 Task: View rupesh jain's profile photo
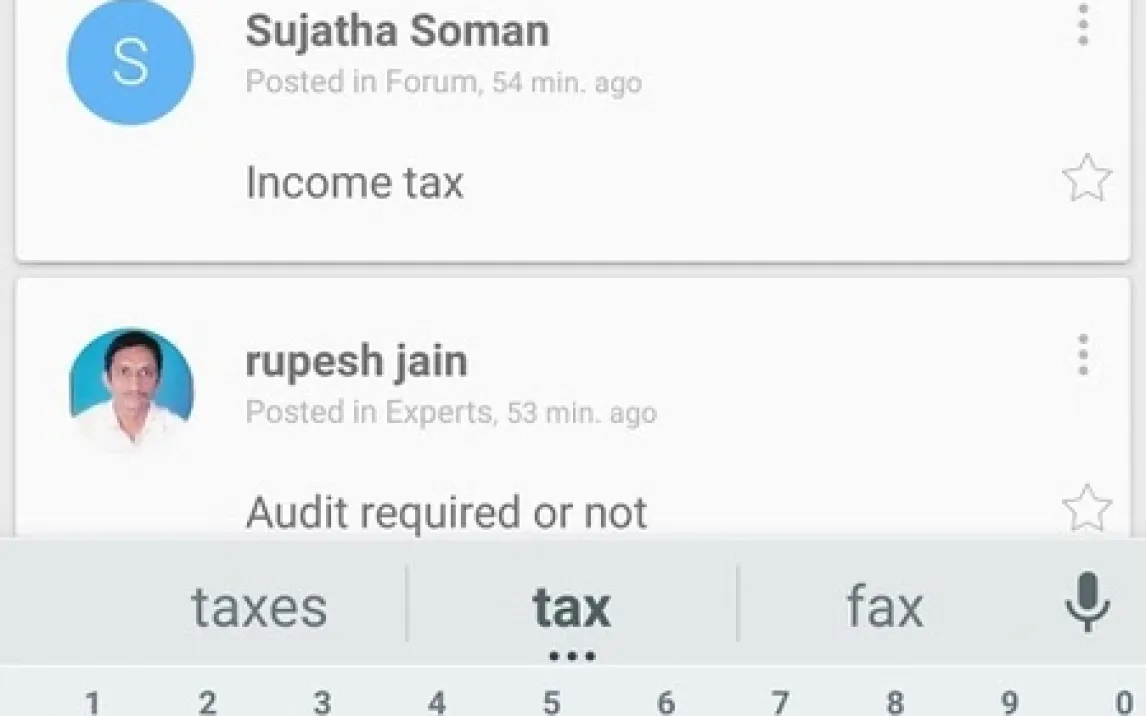[131, 390]
